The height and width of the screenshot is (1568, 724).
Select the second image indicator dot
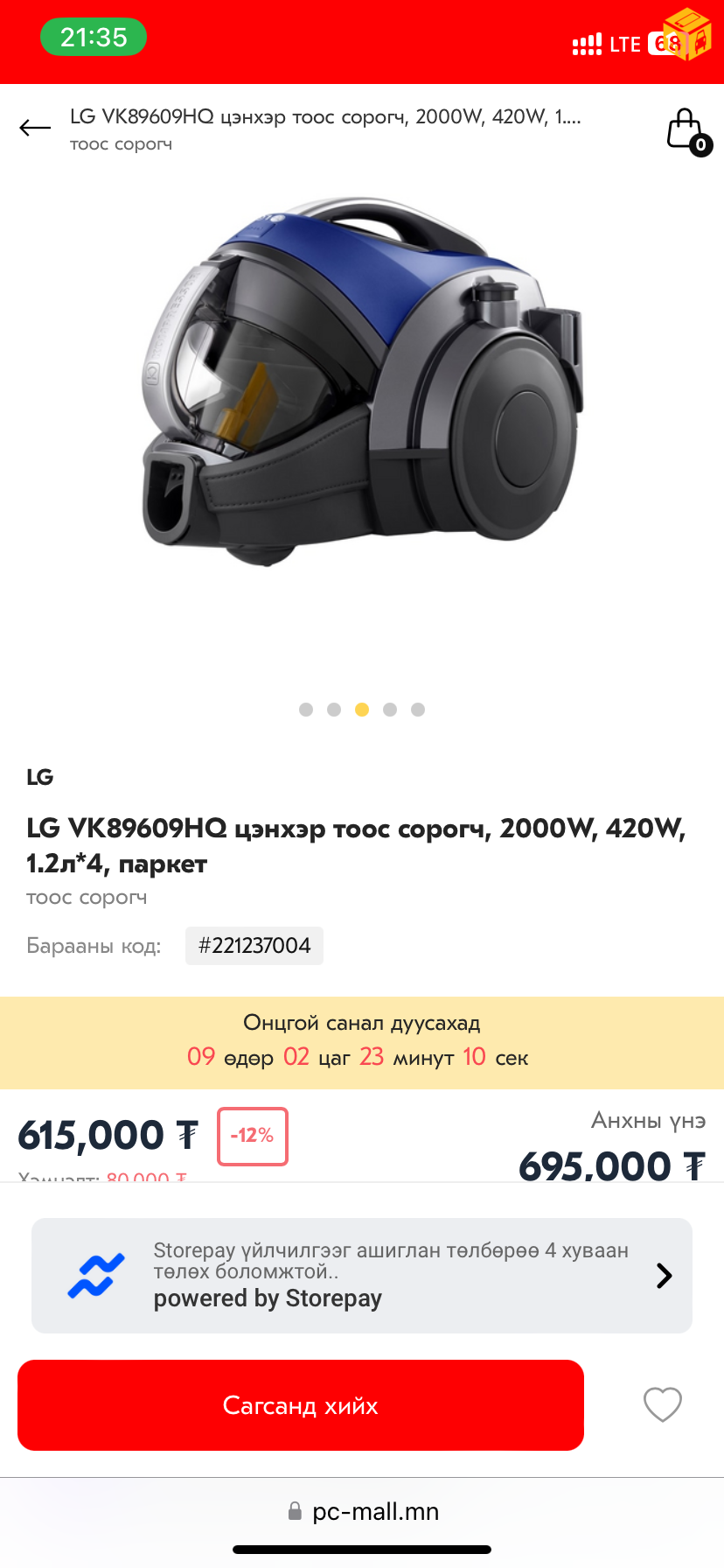click(x=334, y=710)
